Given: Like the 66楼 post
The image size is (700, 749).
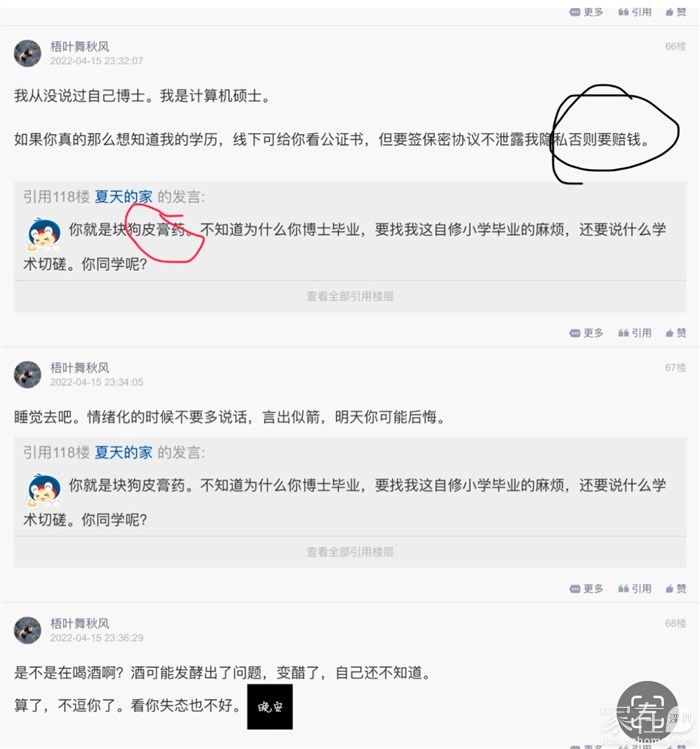Looking at the screenshot, I should [x=675, y=333].
